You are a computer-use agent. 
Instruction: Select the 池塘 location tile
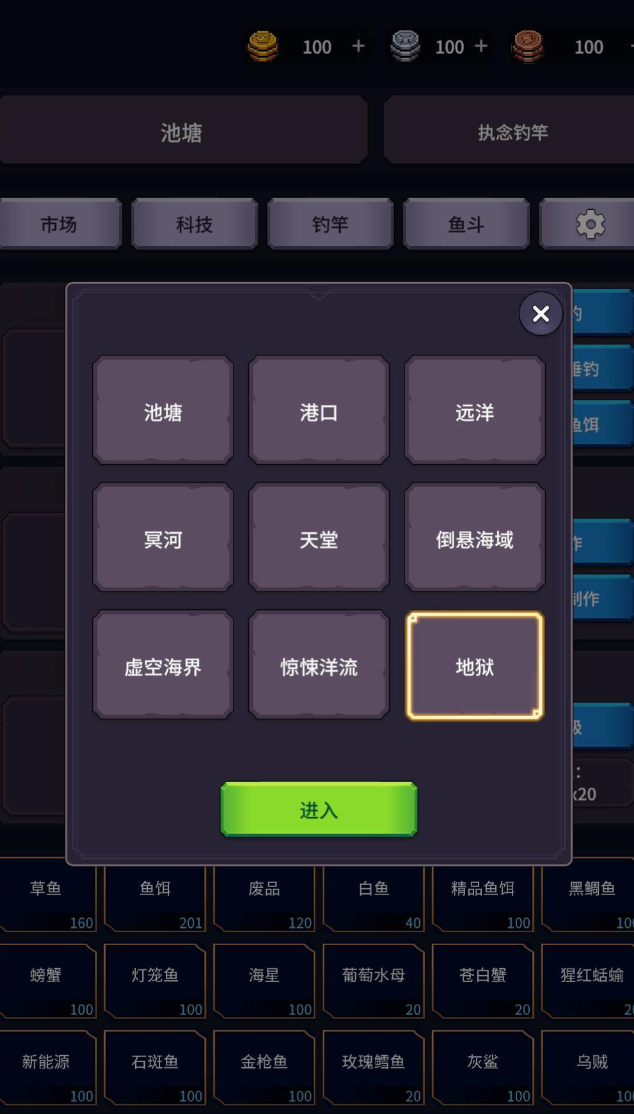tap(163, 411)
